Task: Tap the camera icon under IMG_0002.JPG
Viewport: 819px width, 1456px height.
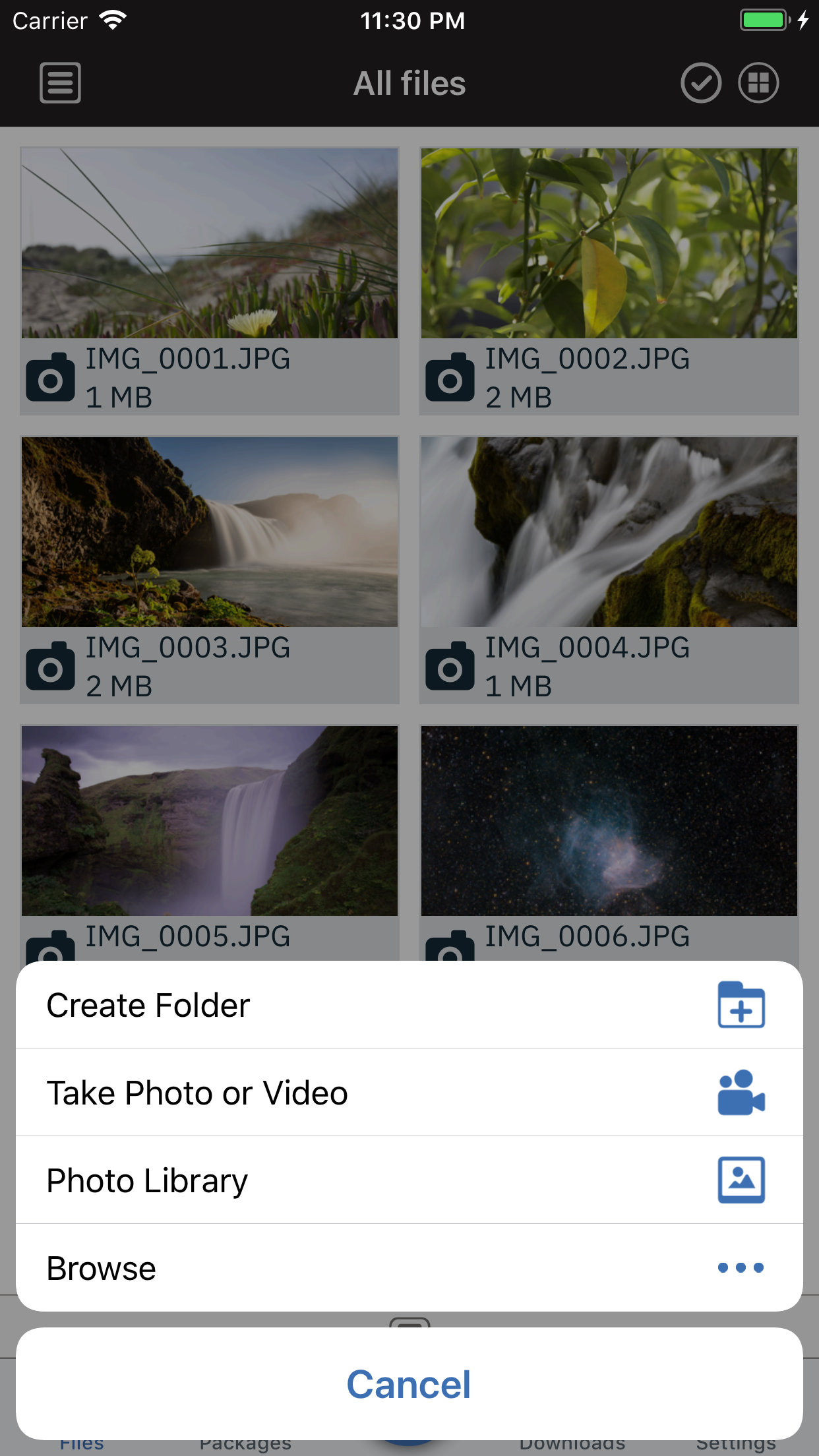Action: [449, 377]
